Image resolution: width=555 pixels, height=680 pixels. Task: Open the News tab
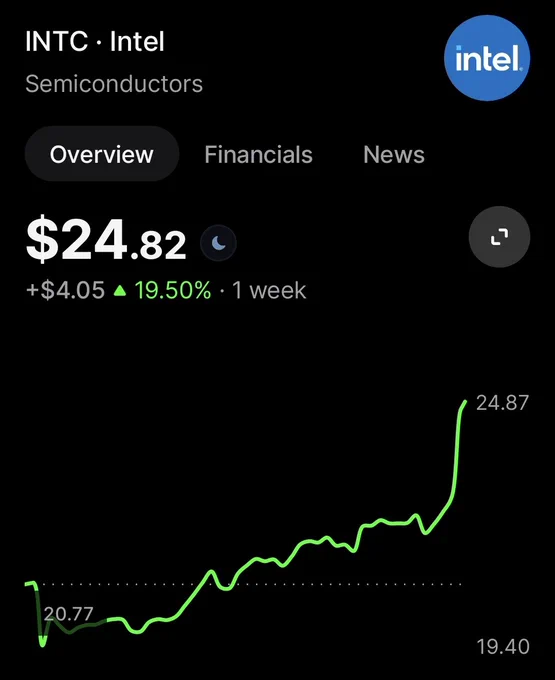tap(394, 154)
